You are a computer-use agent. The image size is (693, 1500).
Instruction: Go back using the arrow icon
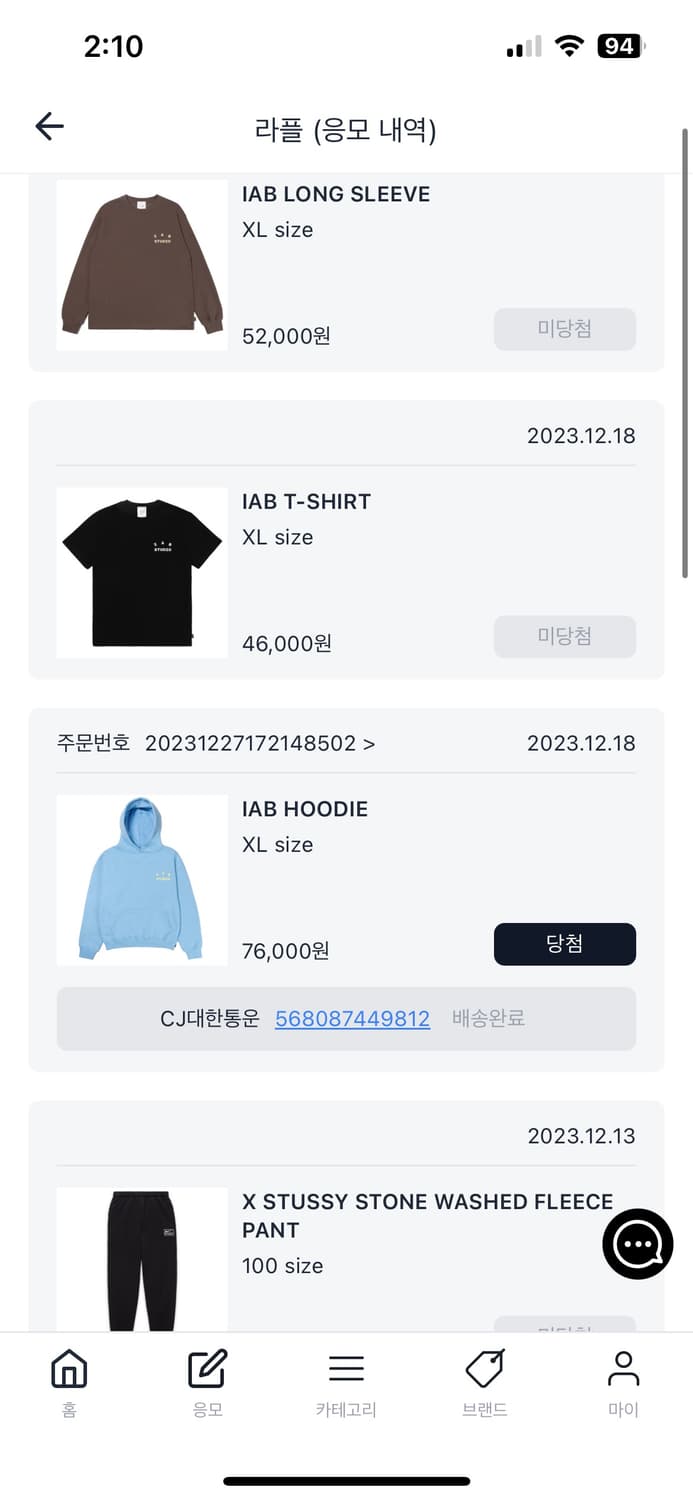pos(49,126)
